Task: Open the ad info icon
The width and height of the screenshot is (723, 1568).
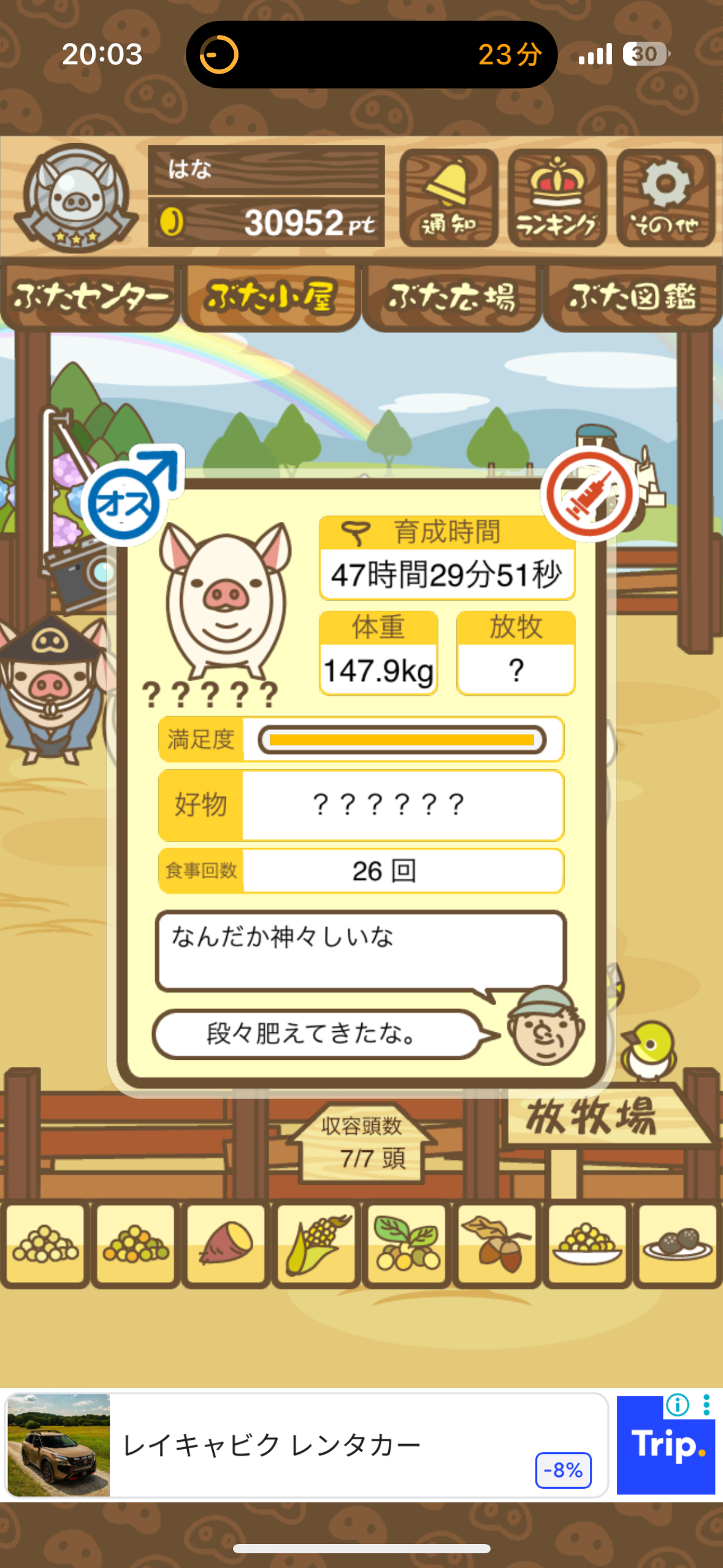Action: point(678,1404)
